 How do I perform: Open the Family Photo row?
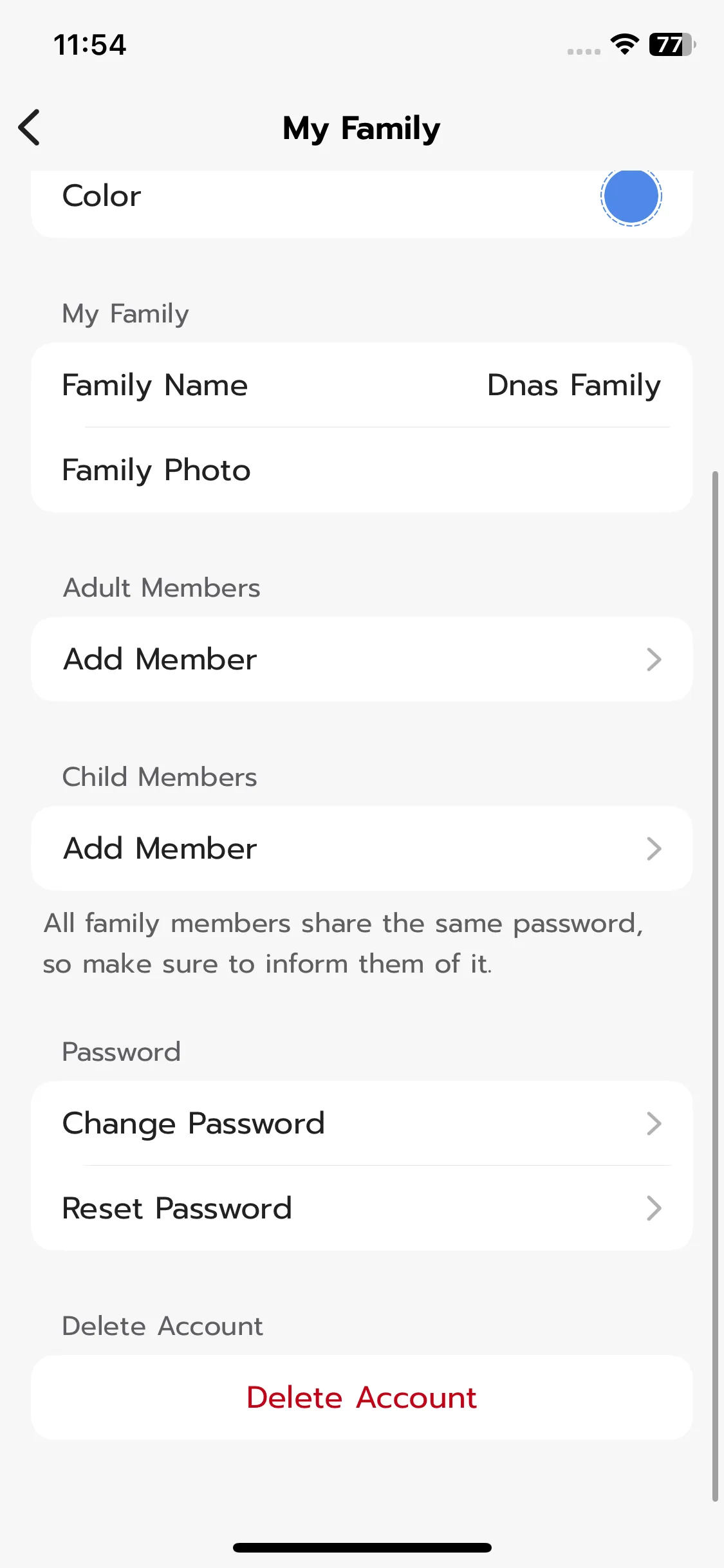click(362, 470)
